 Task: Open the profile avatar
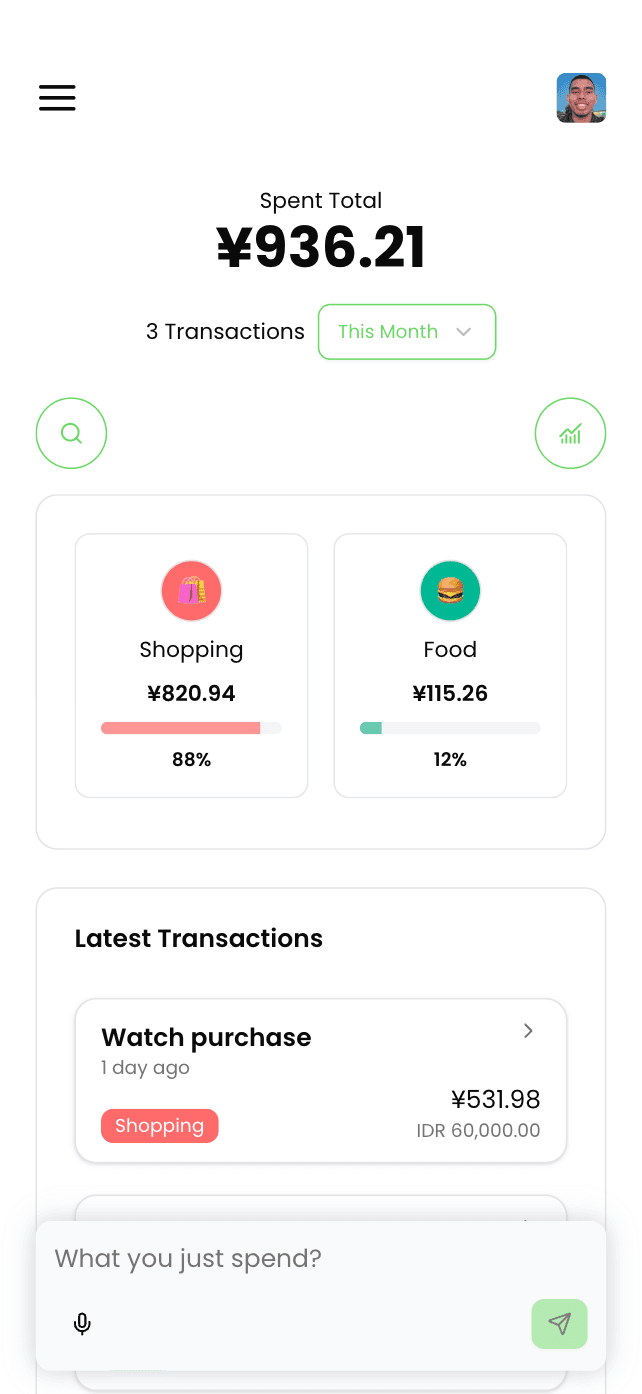coord(581,98)
